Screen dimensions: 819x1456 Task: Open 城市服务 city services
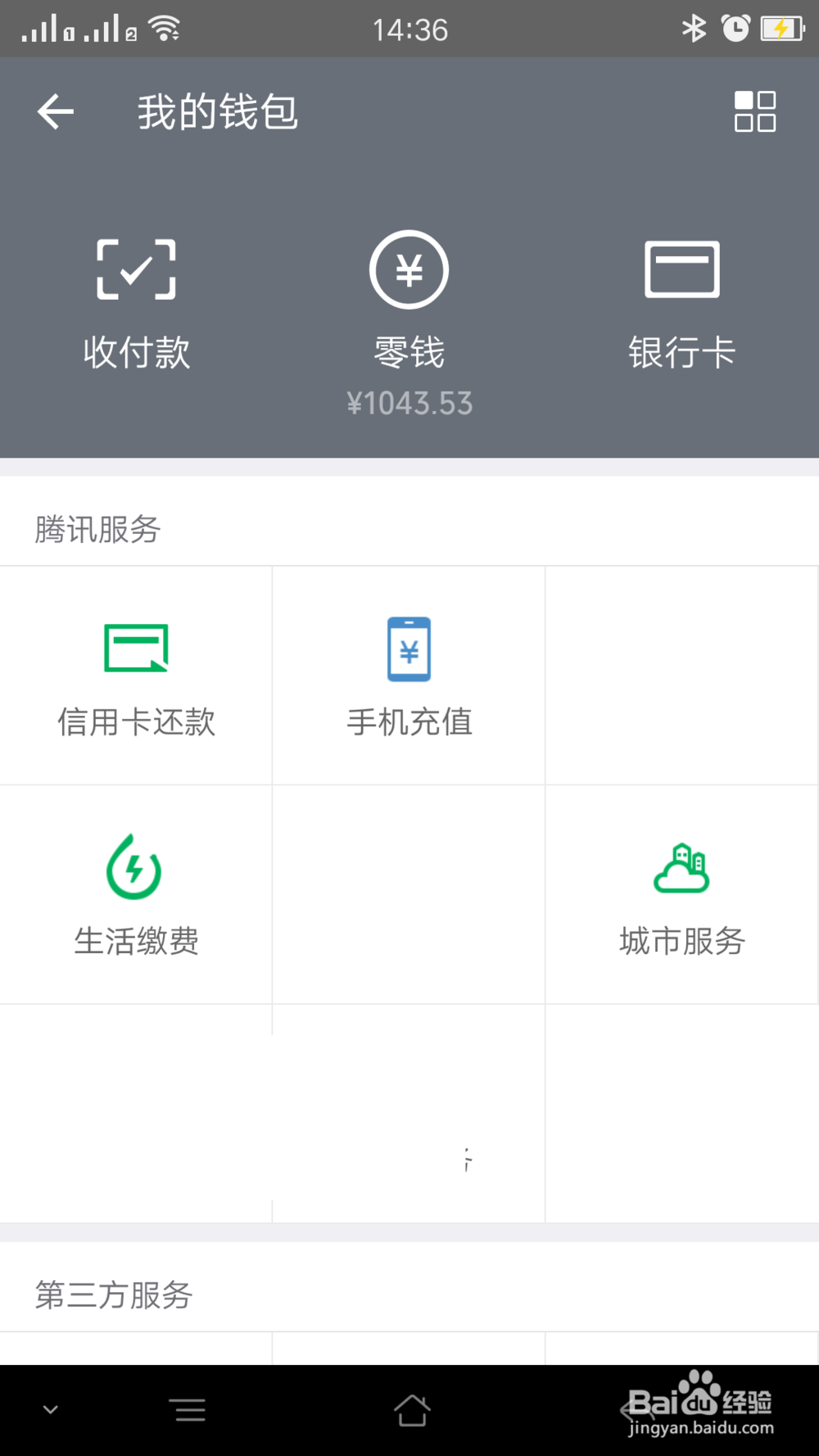(682, 897)
